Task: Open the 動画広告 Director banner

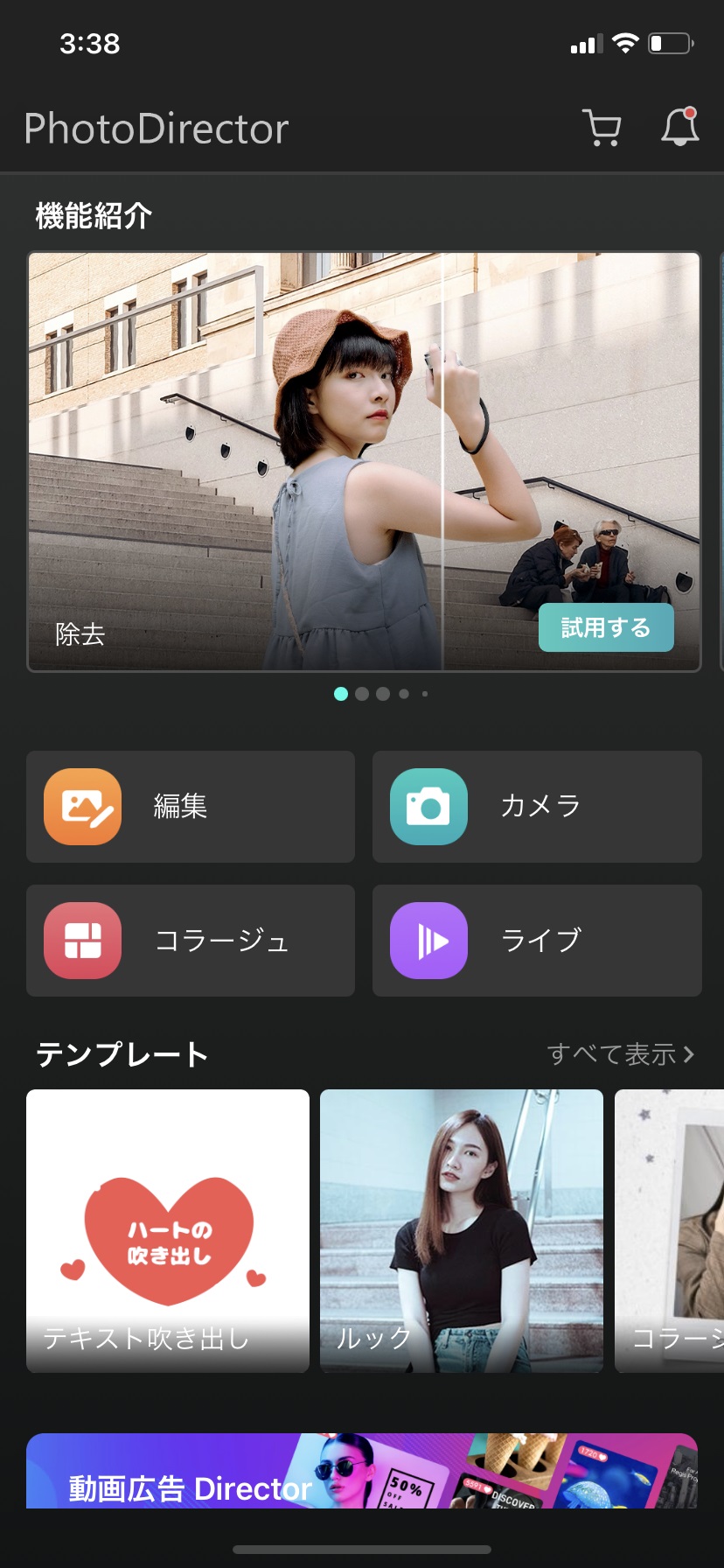Action: [362, 1472]
